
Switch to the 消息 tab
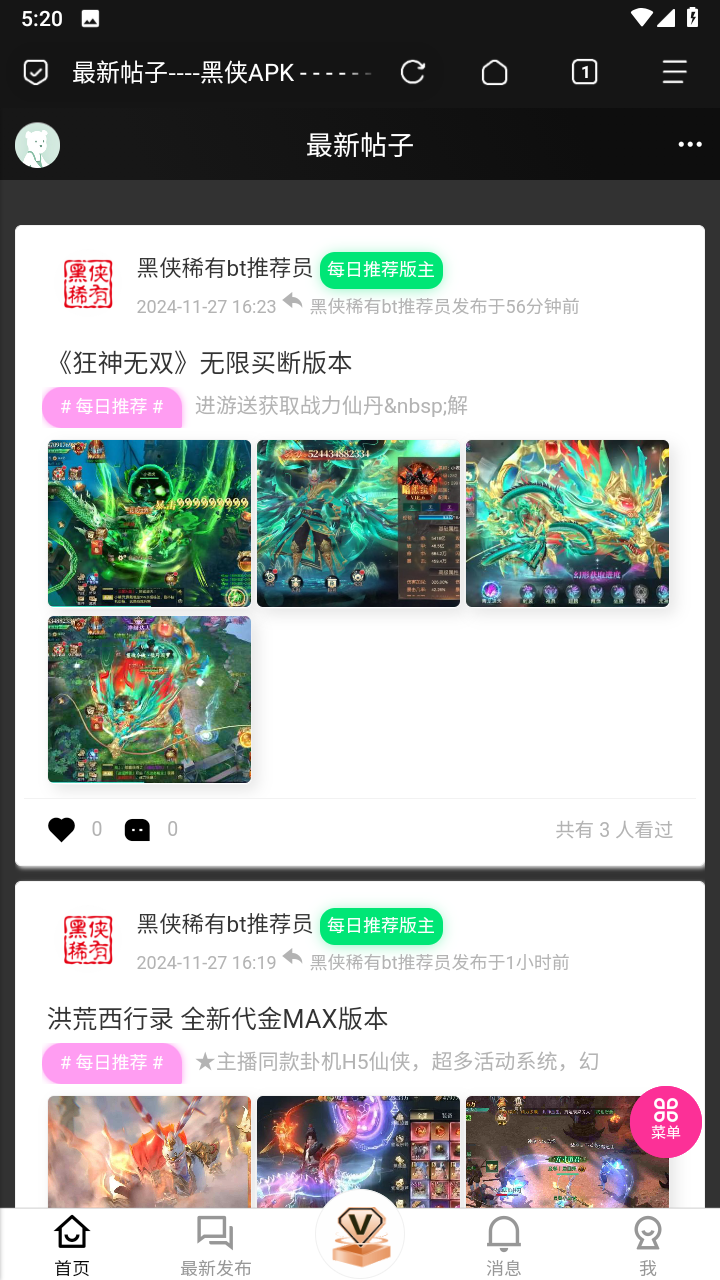pos(503,1245)
